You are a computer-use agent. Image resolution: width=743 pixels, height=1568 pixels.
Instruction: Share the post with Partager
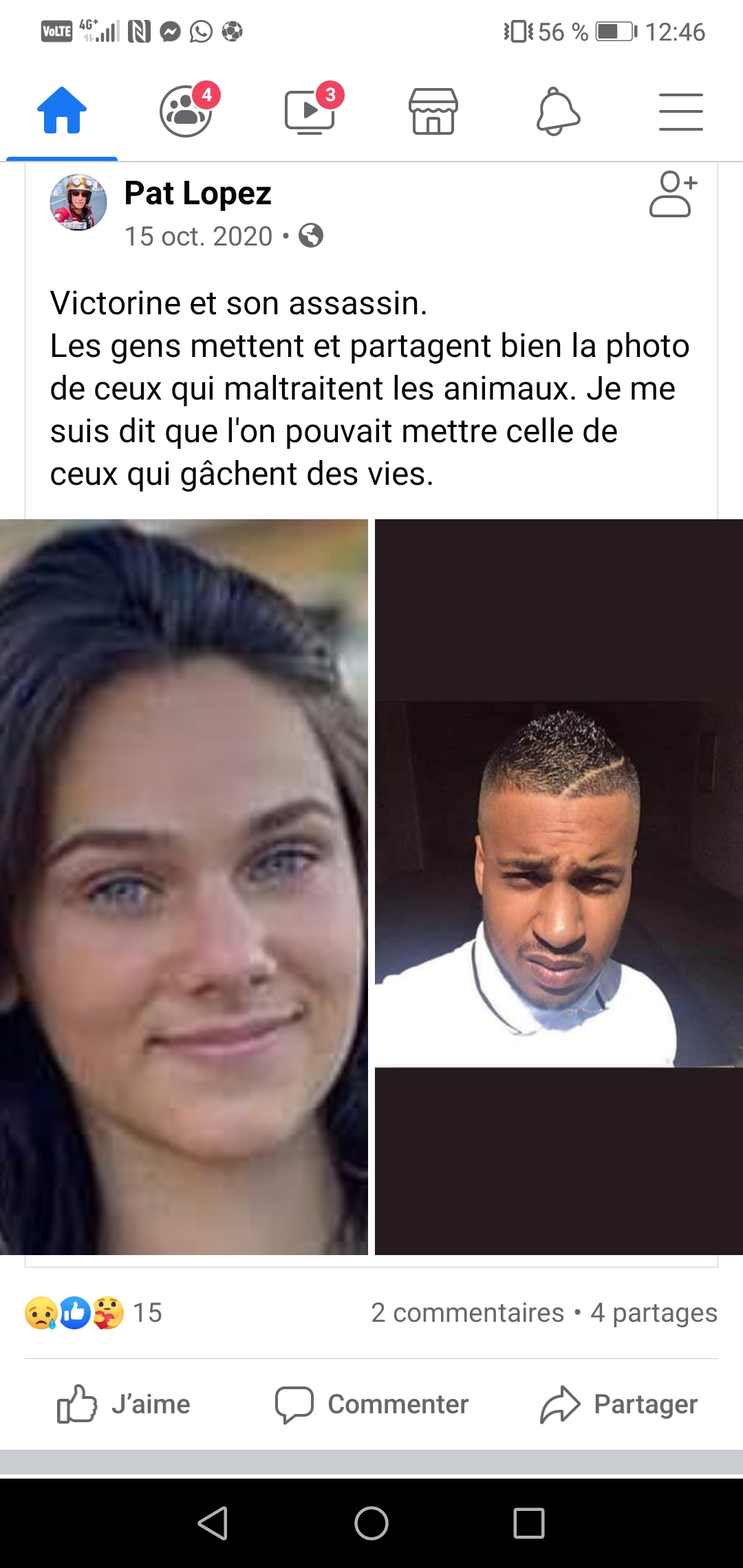(x=619, y=1404)
